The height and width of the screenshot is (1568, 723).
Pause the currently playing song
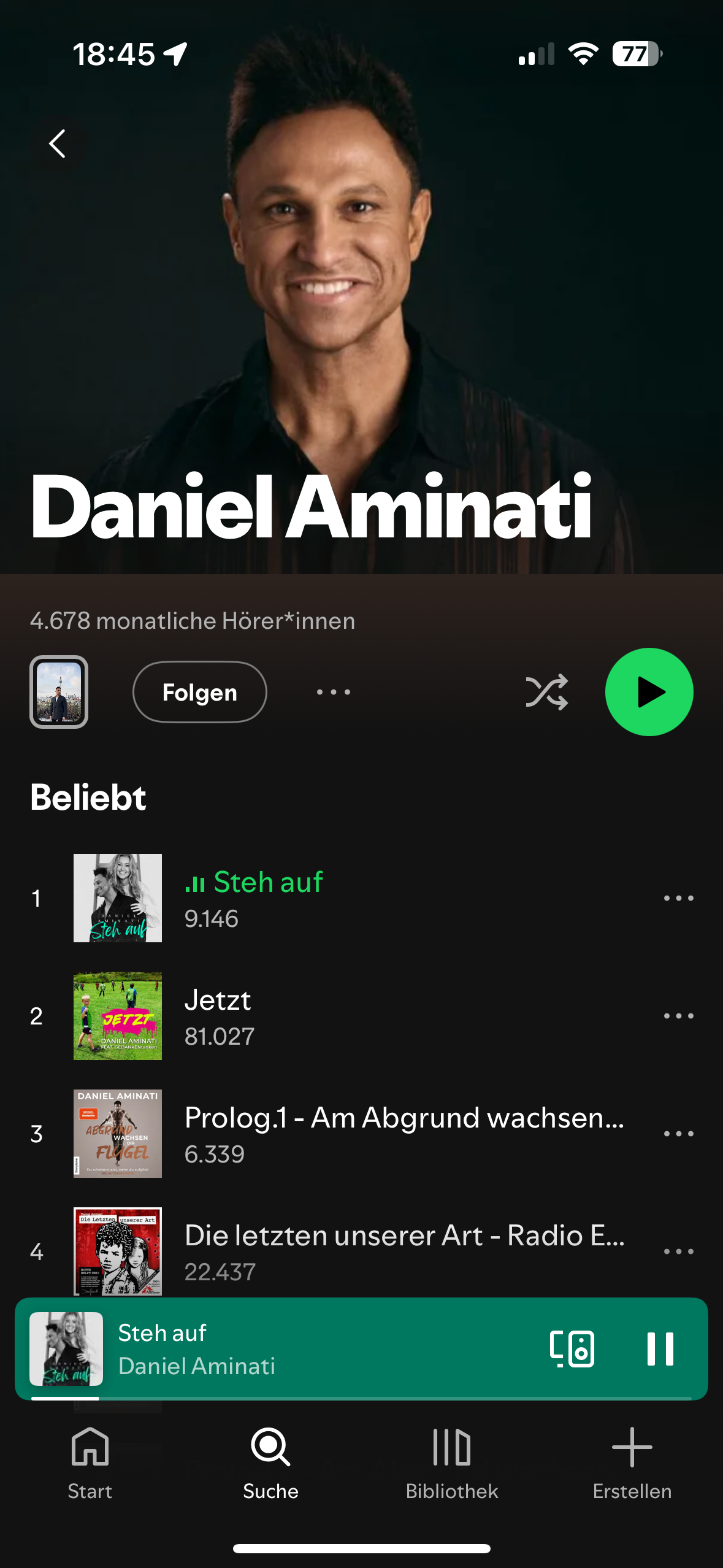[x=660, y=1348]
